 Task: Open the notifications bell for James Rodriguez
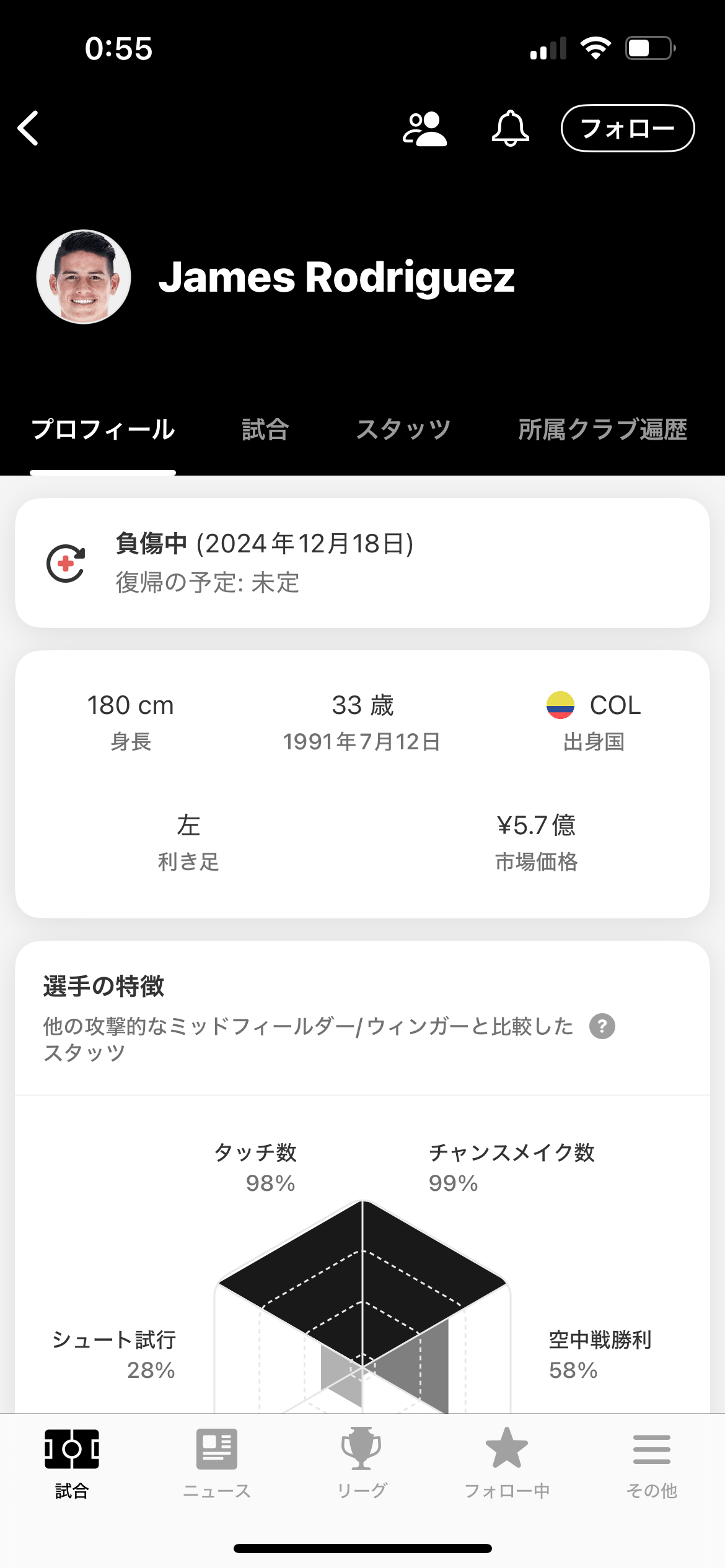511,128
